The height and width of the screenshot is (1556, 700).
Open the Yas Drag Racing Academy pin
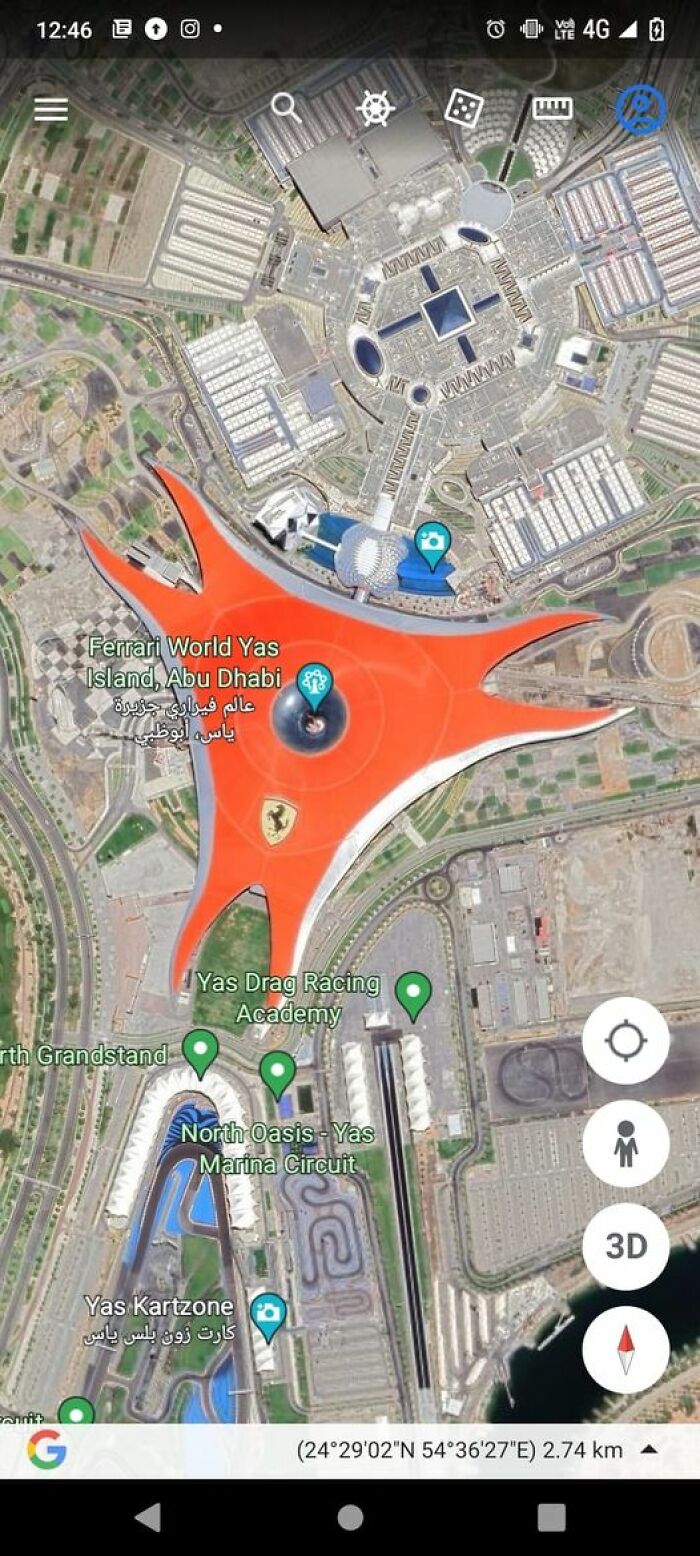(x=413, y=992)
